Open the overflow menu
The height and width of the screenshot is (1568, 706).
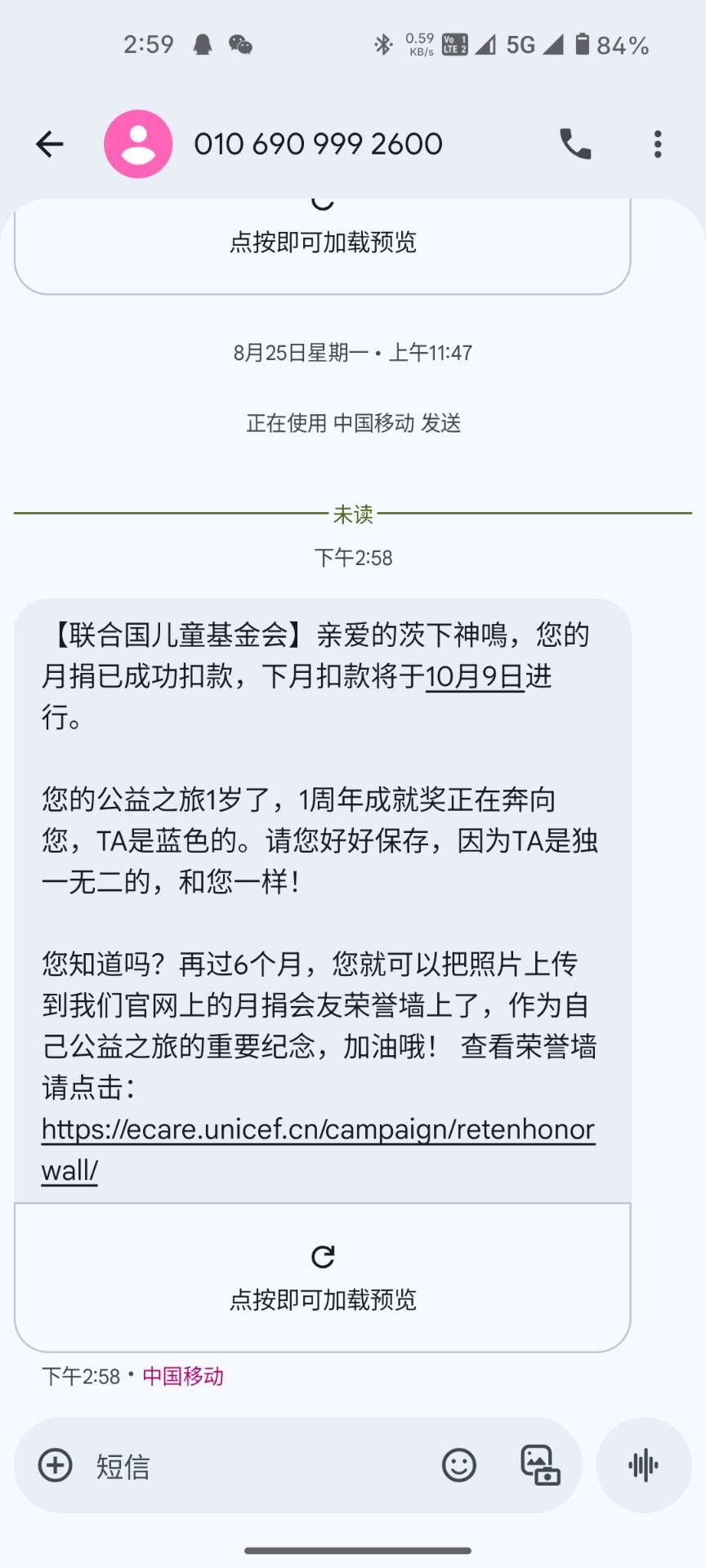[x=658, y=145]
